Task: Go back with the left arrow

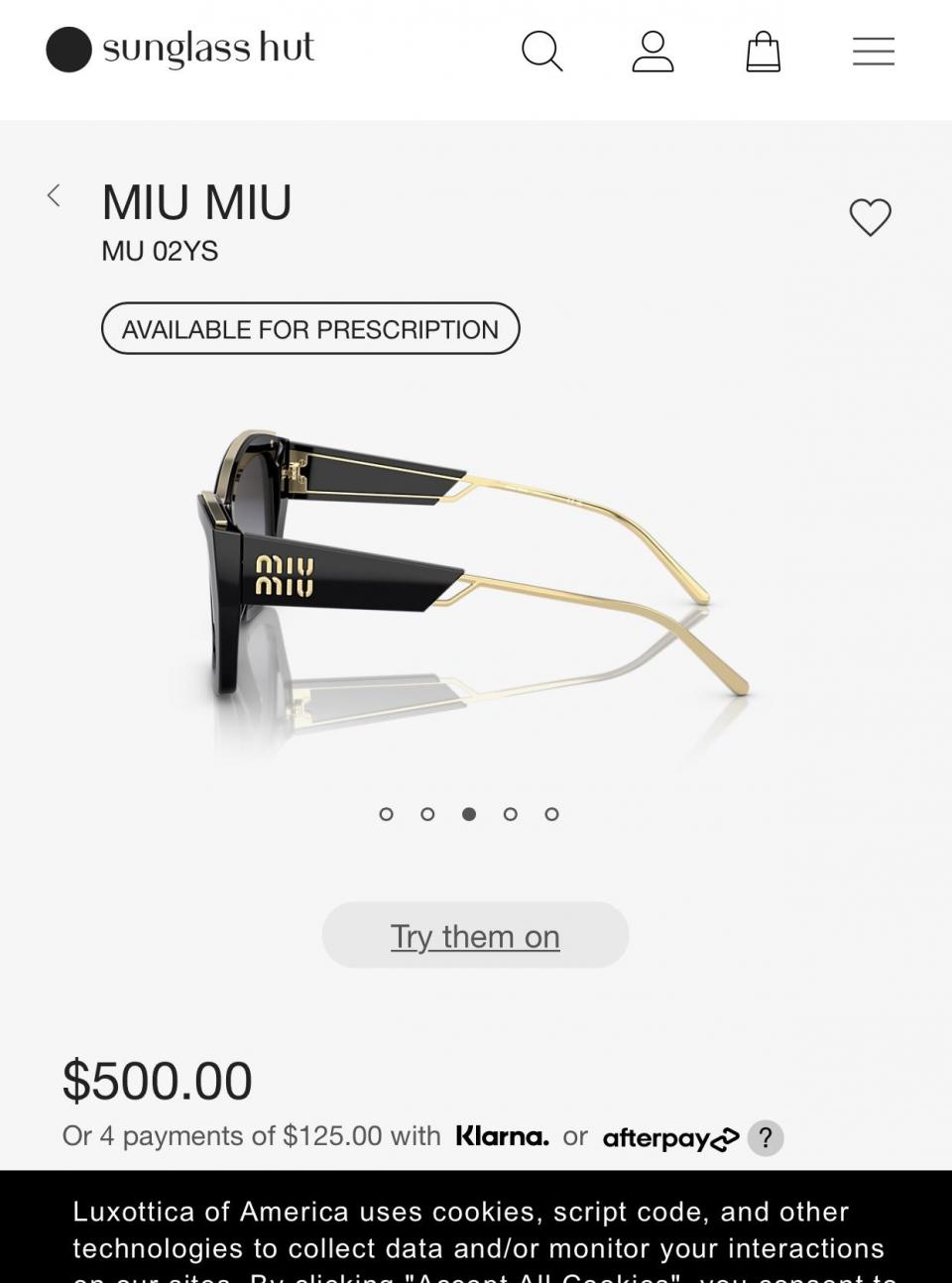Action: (x=55, y=195)
